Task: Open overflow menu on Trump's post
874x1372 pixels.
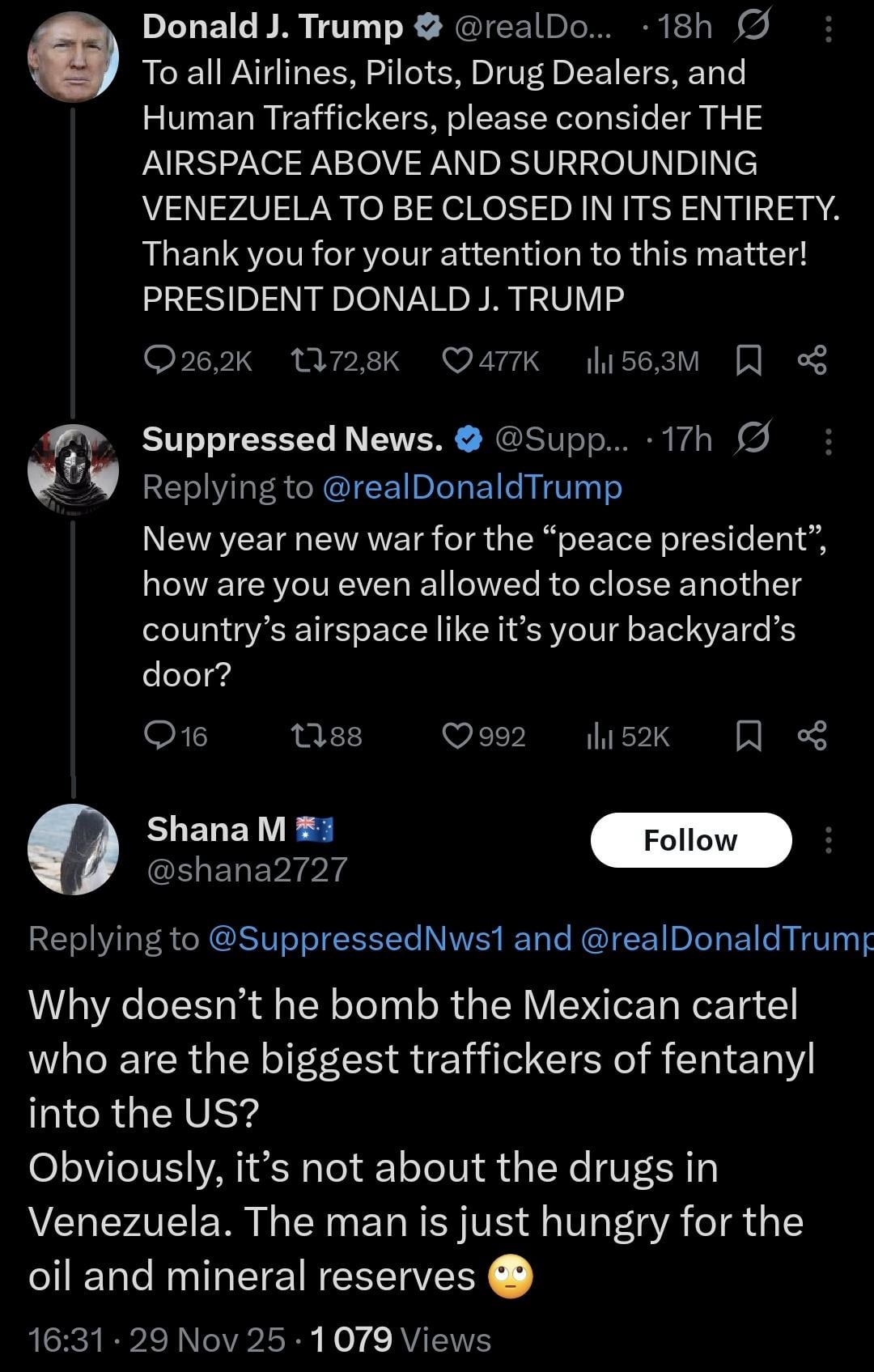Action: pos(828,30)
